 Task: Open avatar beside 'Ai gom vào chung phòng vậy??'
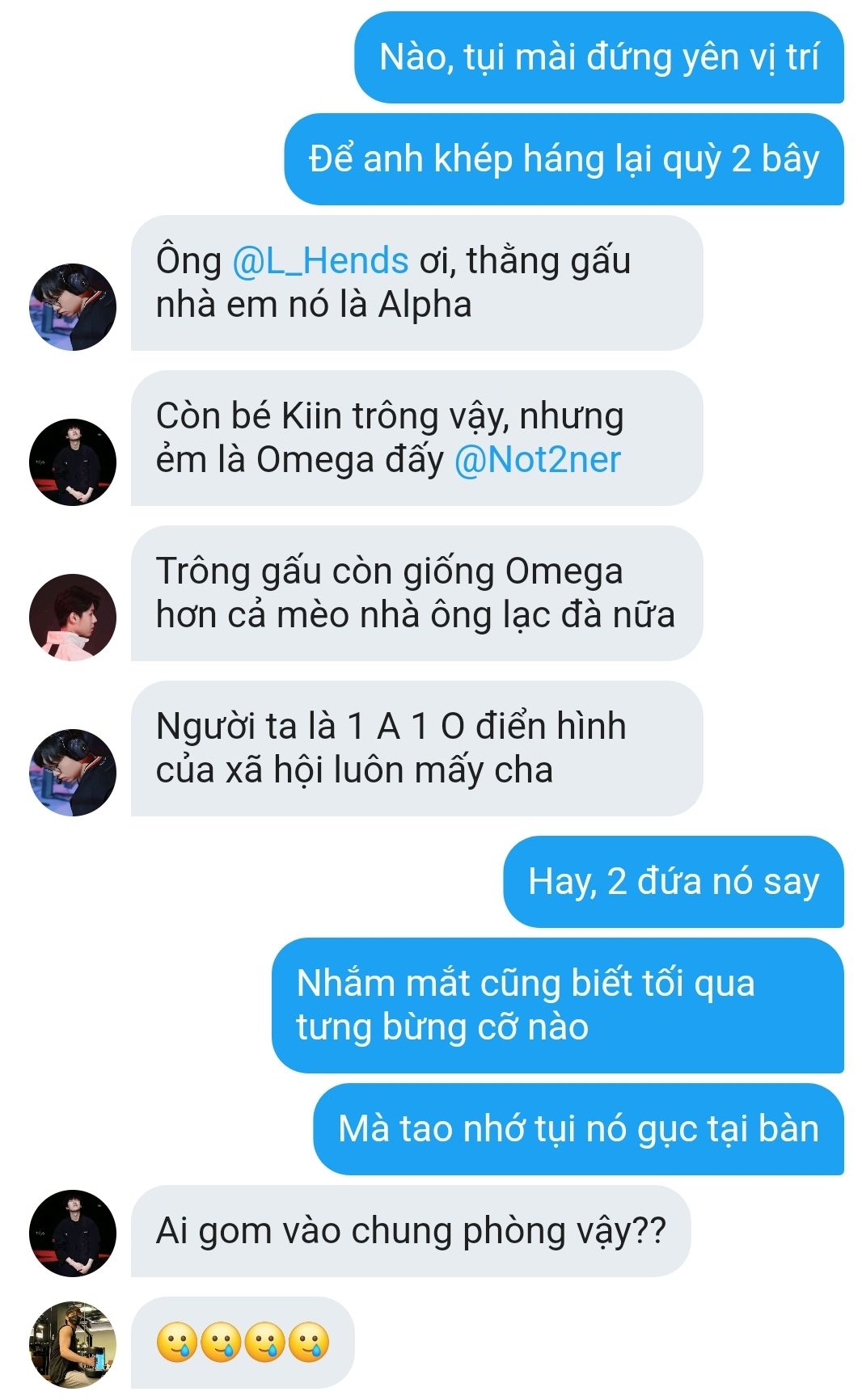click(73, 1233)
